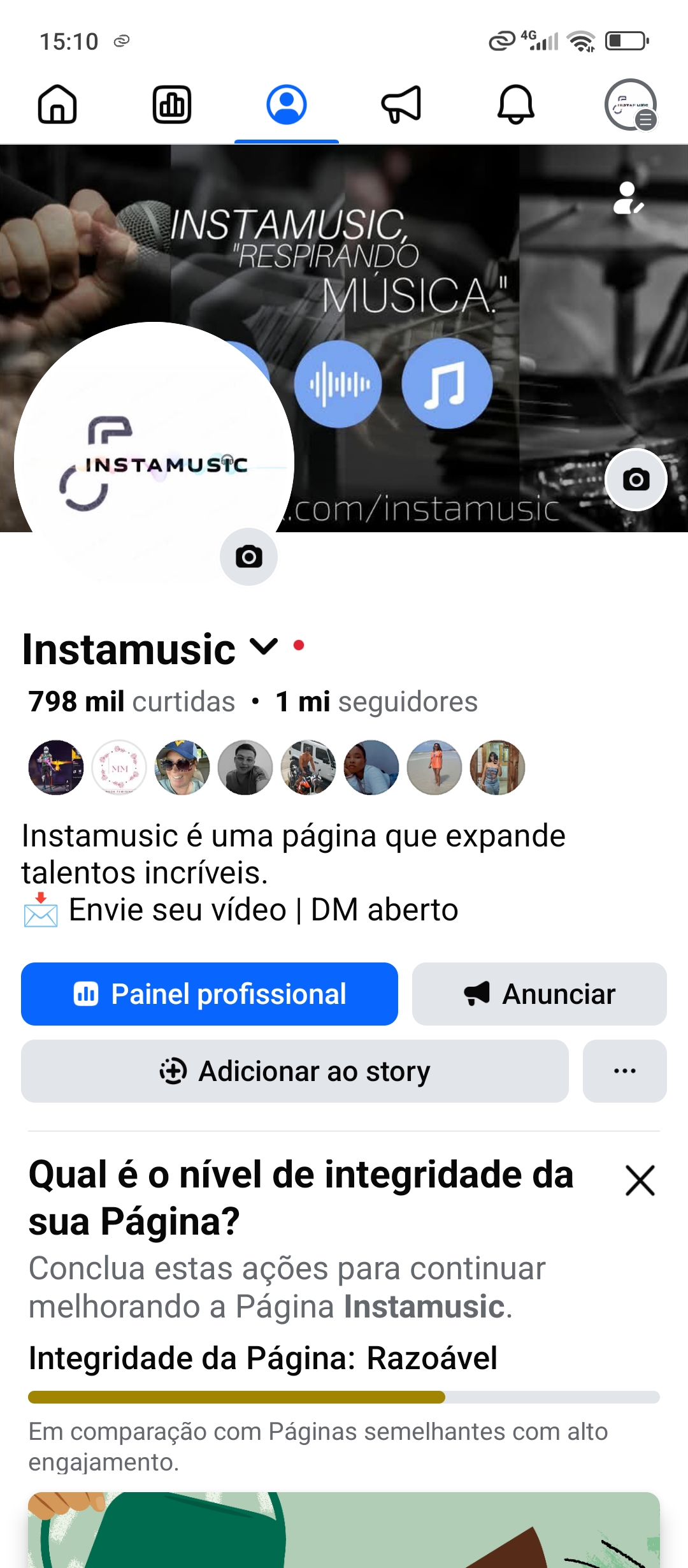
Task: Tap the avatar edit icon on cover
Action: pos(628,198)
